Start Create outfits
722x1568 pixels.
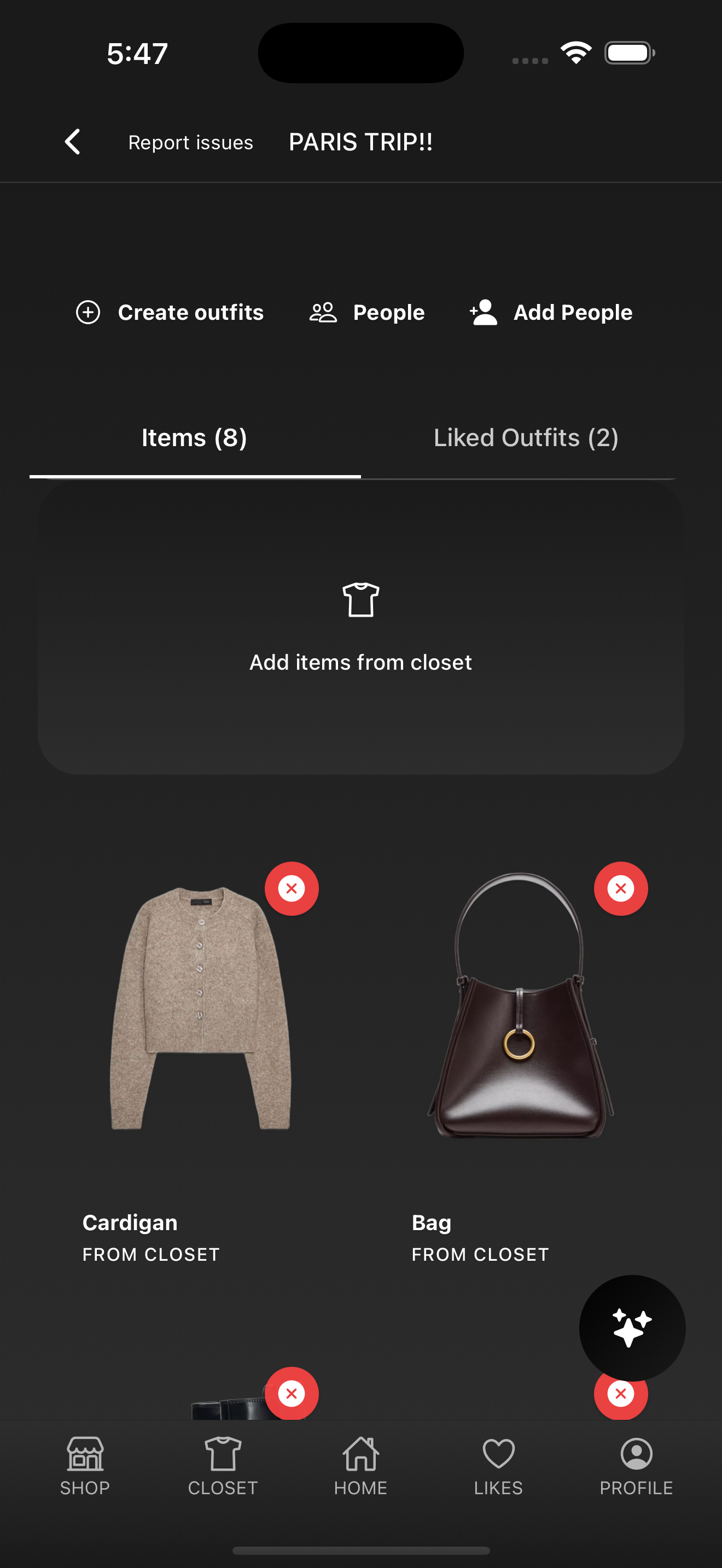coord(170,312)
